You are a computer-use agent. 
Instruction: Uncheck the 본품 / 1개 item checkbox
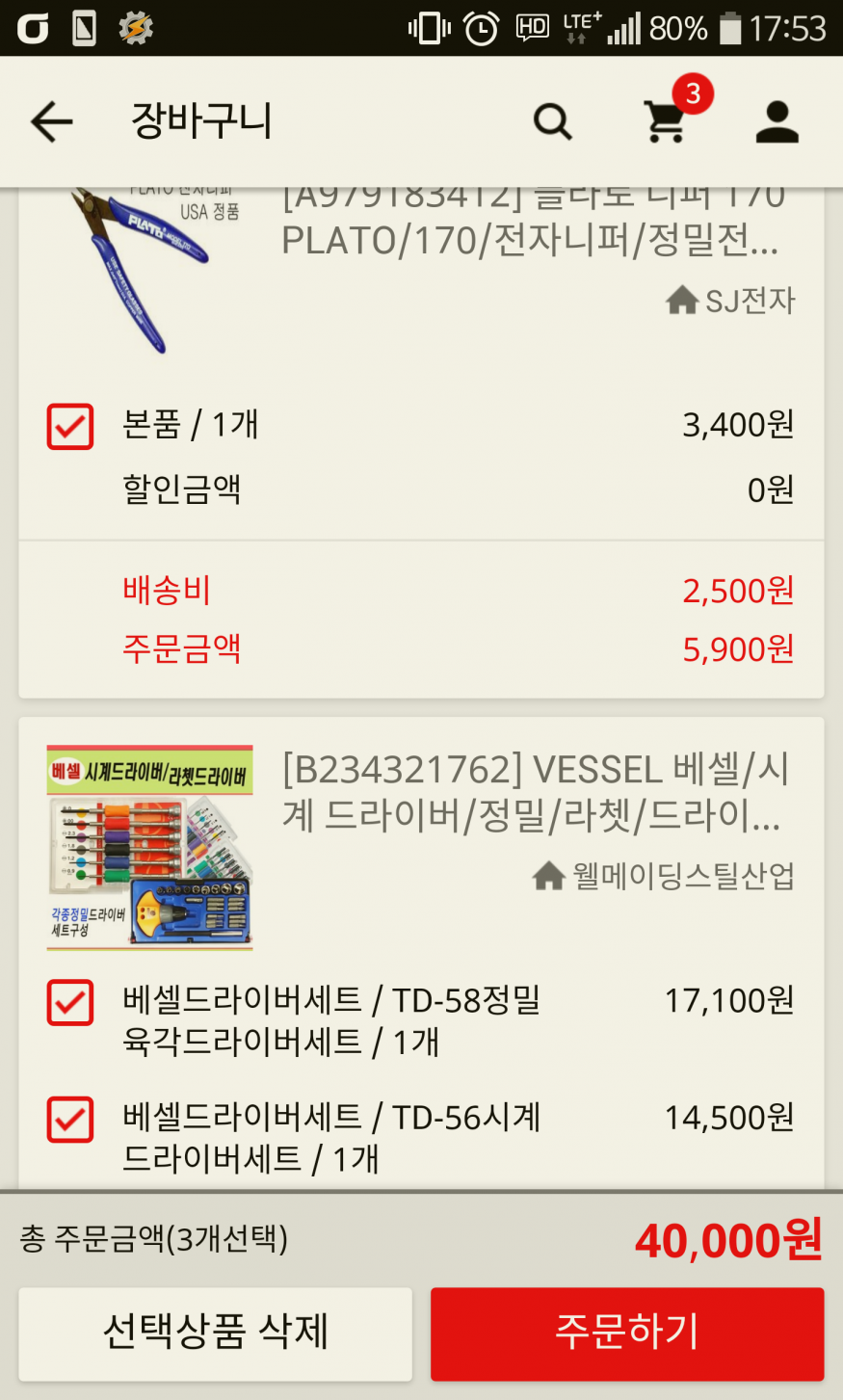[x=70, y=426]
